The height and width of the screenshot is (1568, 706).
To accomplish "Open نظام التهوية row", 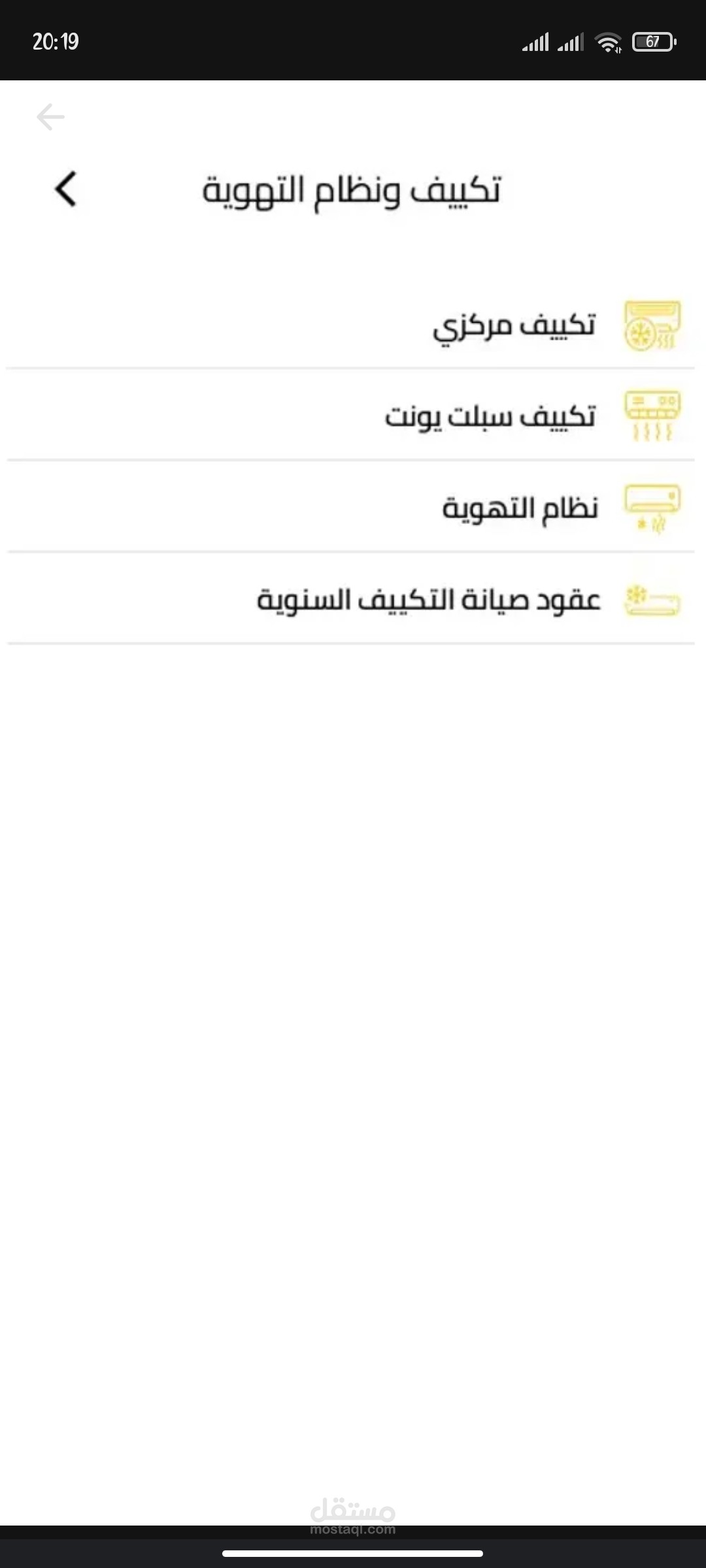I will [x=350, y=508].
